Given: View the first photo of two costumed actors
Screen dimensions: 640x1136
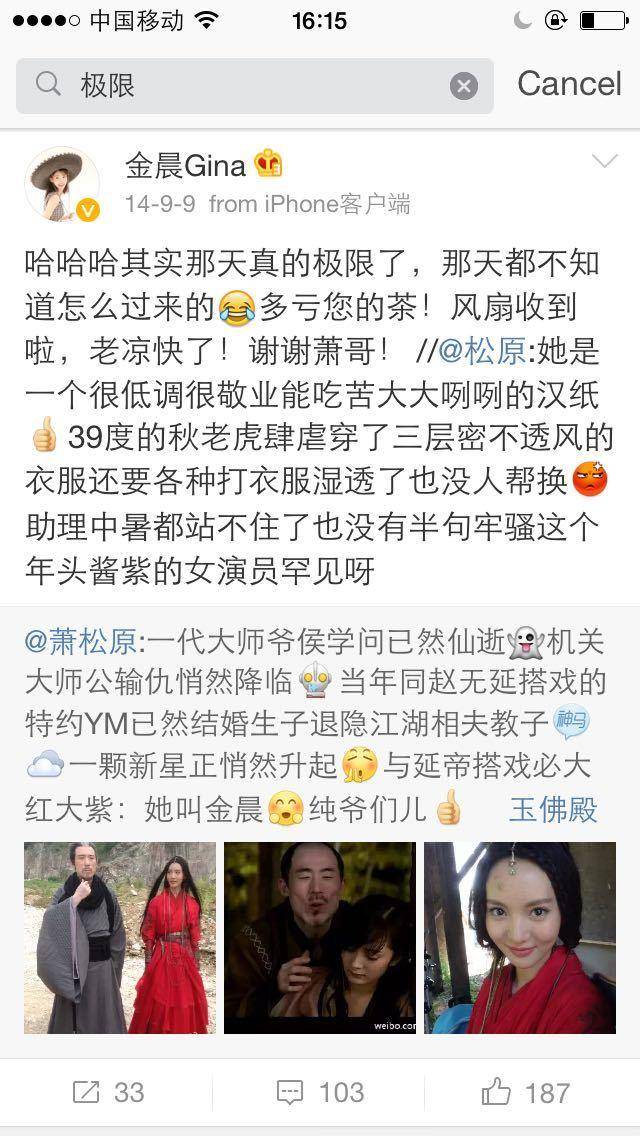Looking at the screenshot, I should 120,937.
